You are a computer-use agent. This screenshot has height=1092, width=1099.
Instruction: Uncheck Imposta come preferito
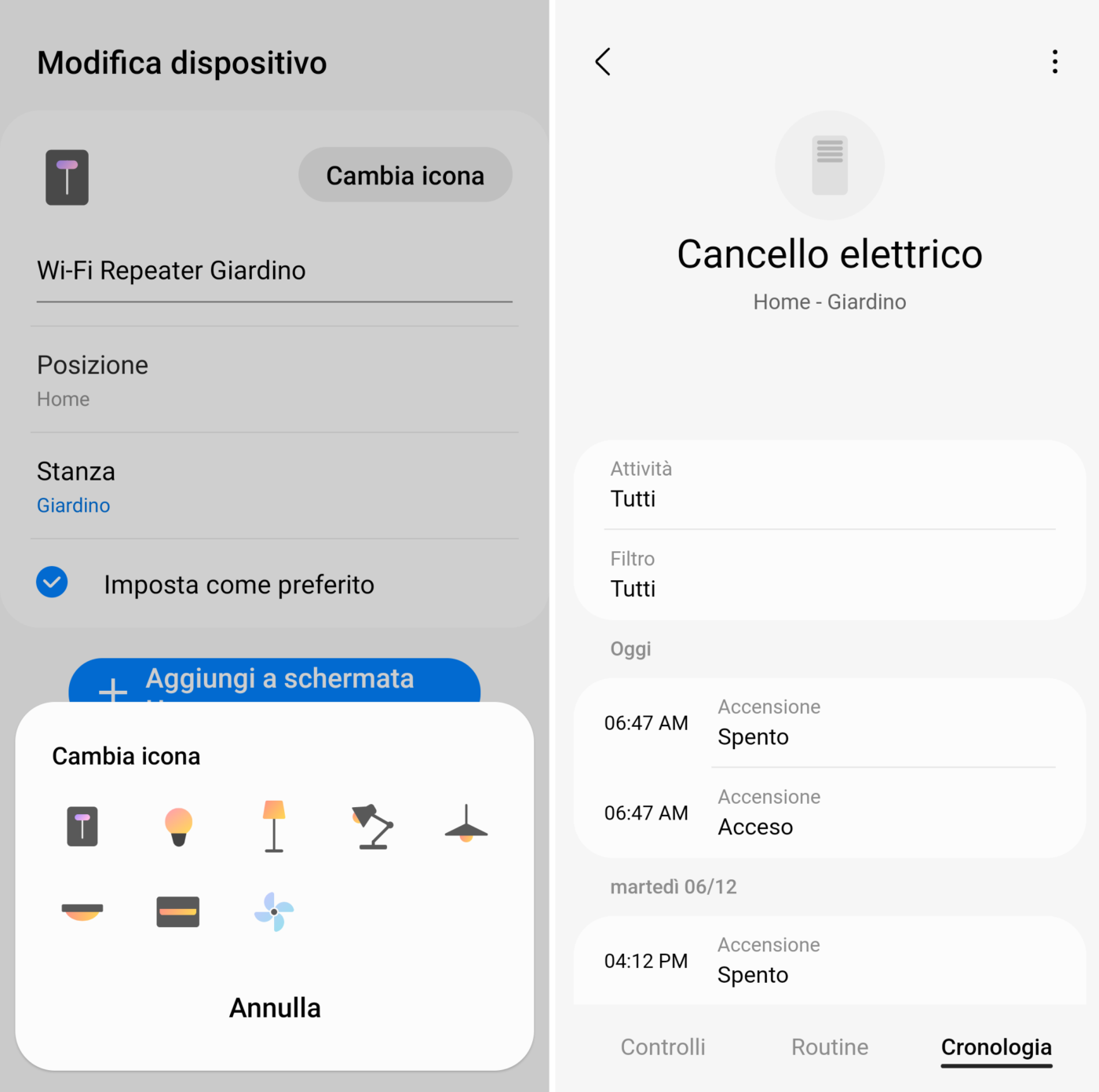[52, 583]
